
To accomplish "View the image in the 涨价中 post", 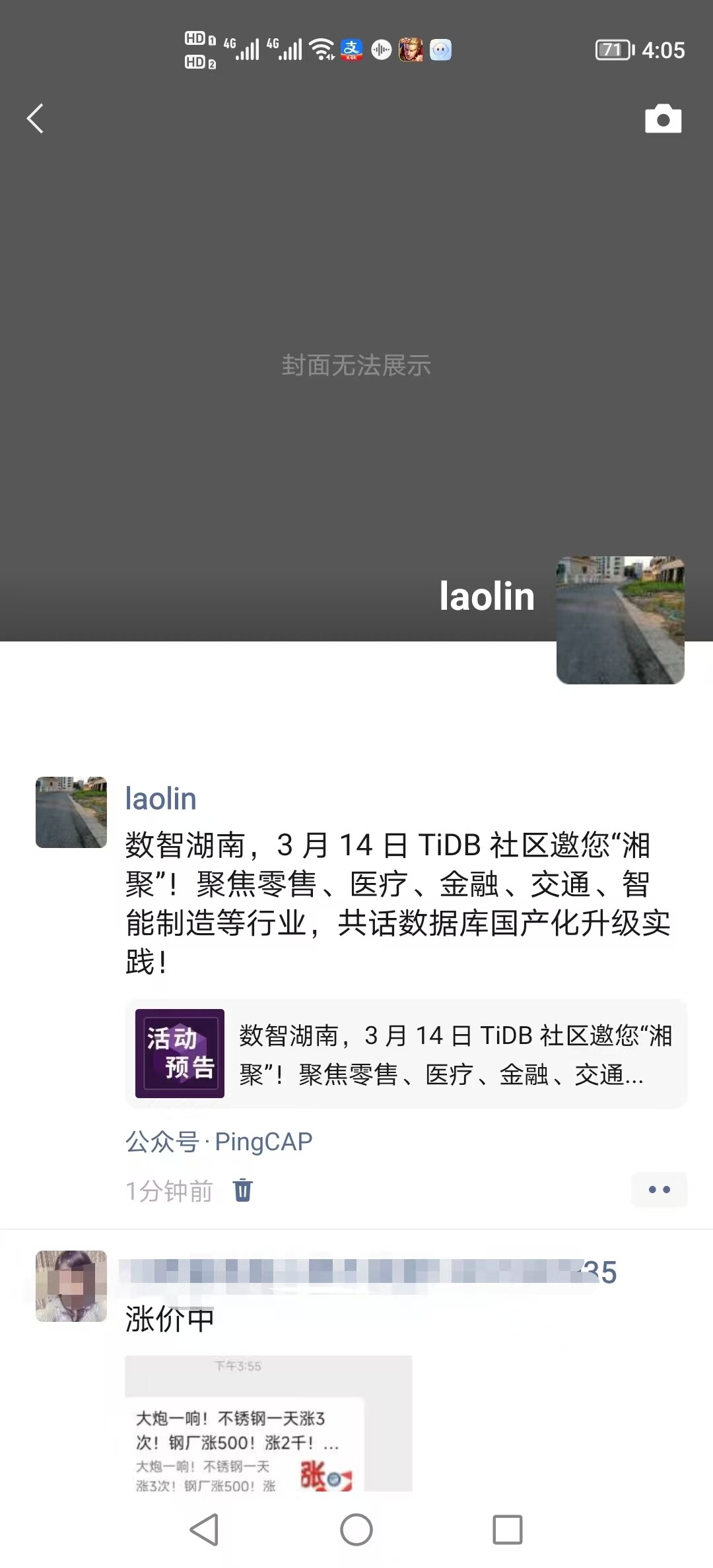I will coord(268,1422).
